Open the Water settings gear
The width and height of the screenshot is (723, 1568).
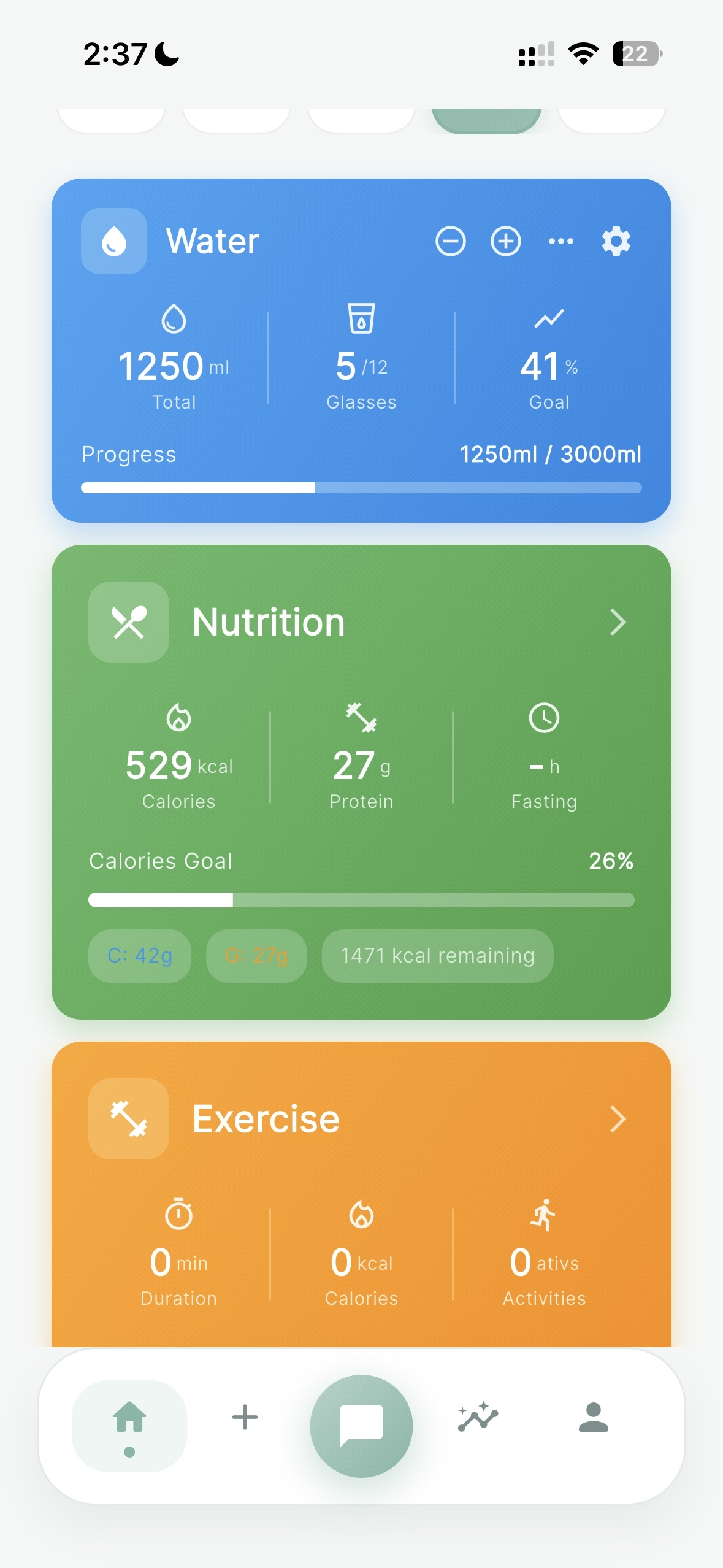coord(616,241)
